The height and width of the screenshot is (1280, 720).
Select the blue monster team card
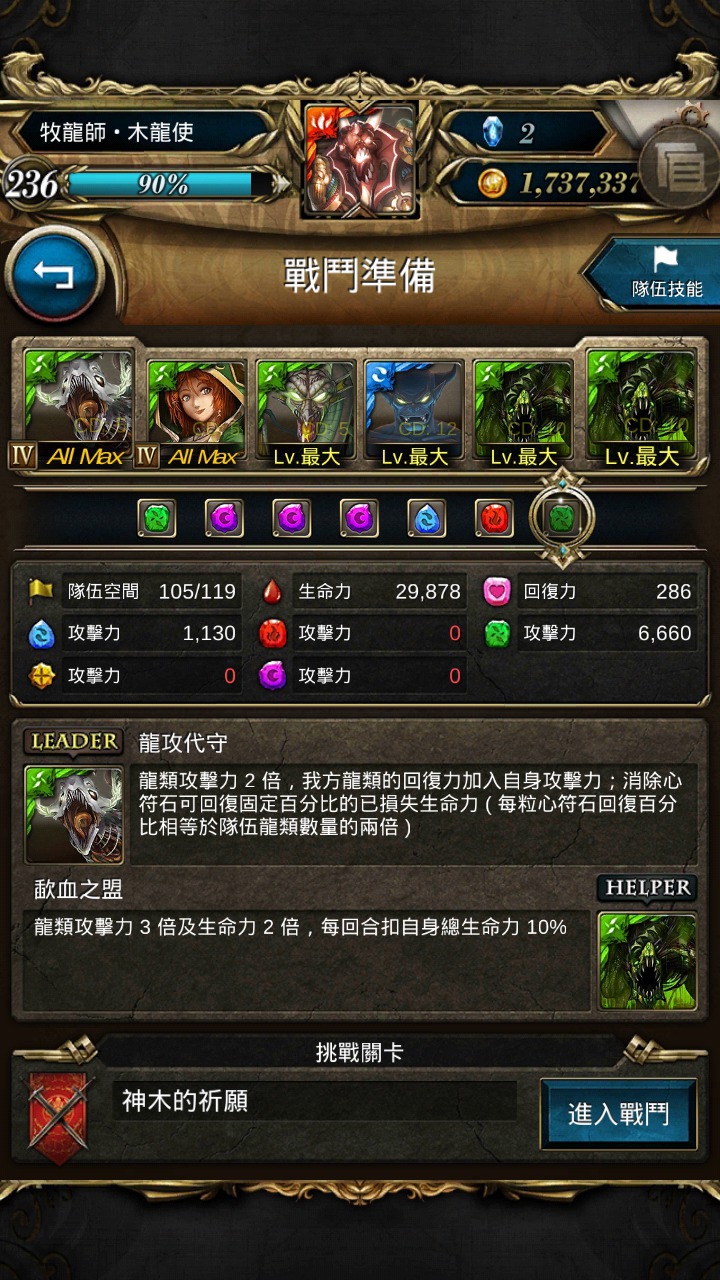pyautogui.click(x=414, y=414)
